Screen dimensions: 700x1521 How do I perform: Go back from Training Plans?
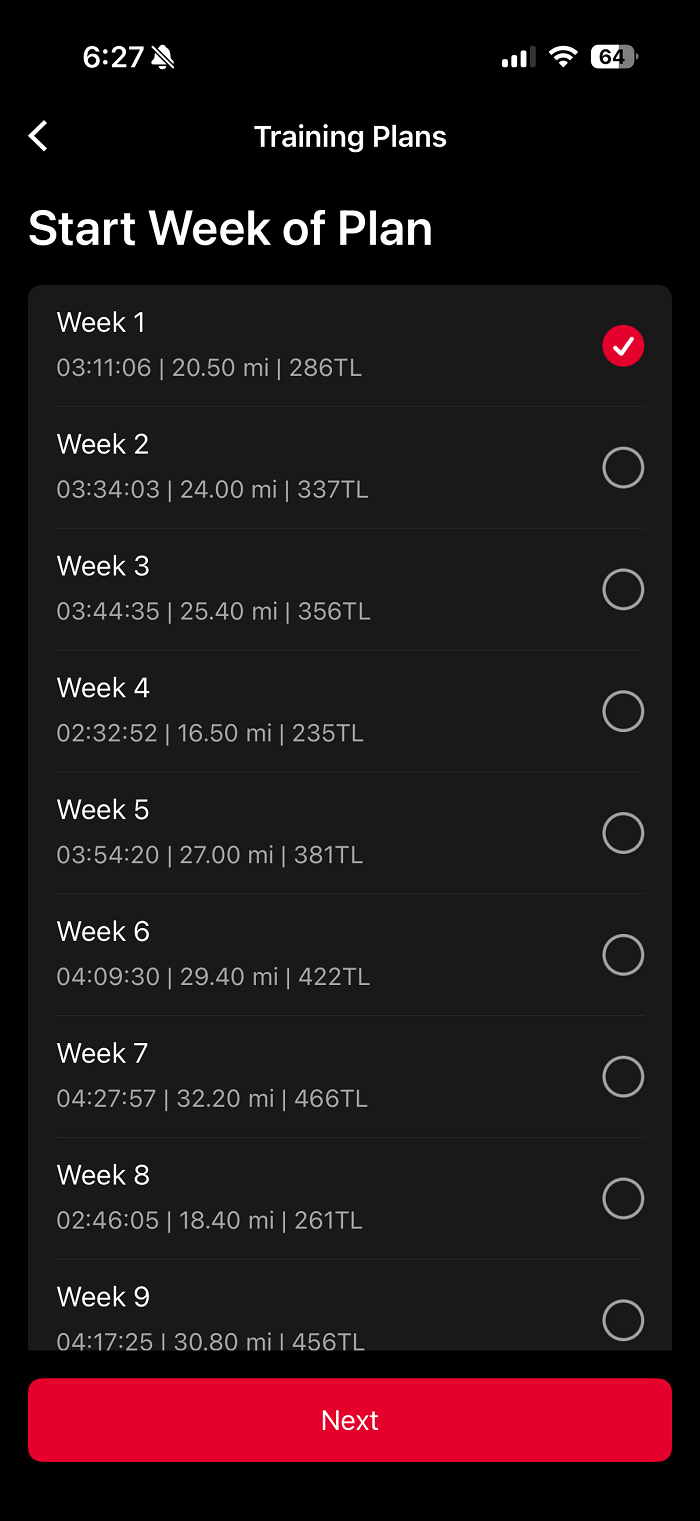[x=38, y=136]
